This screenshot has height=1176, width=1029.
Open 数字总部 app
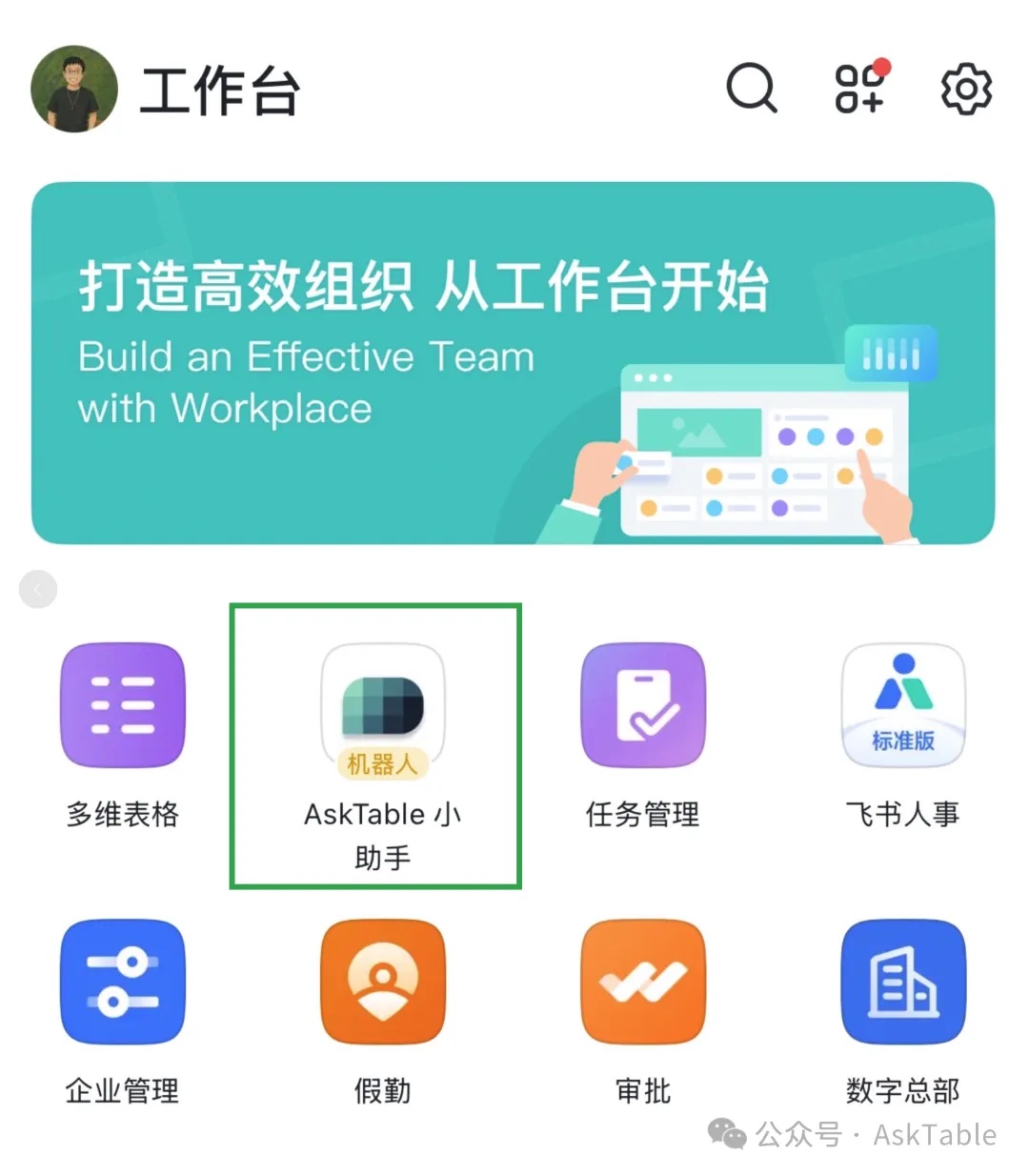(903, 983)
